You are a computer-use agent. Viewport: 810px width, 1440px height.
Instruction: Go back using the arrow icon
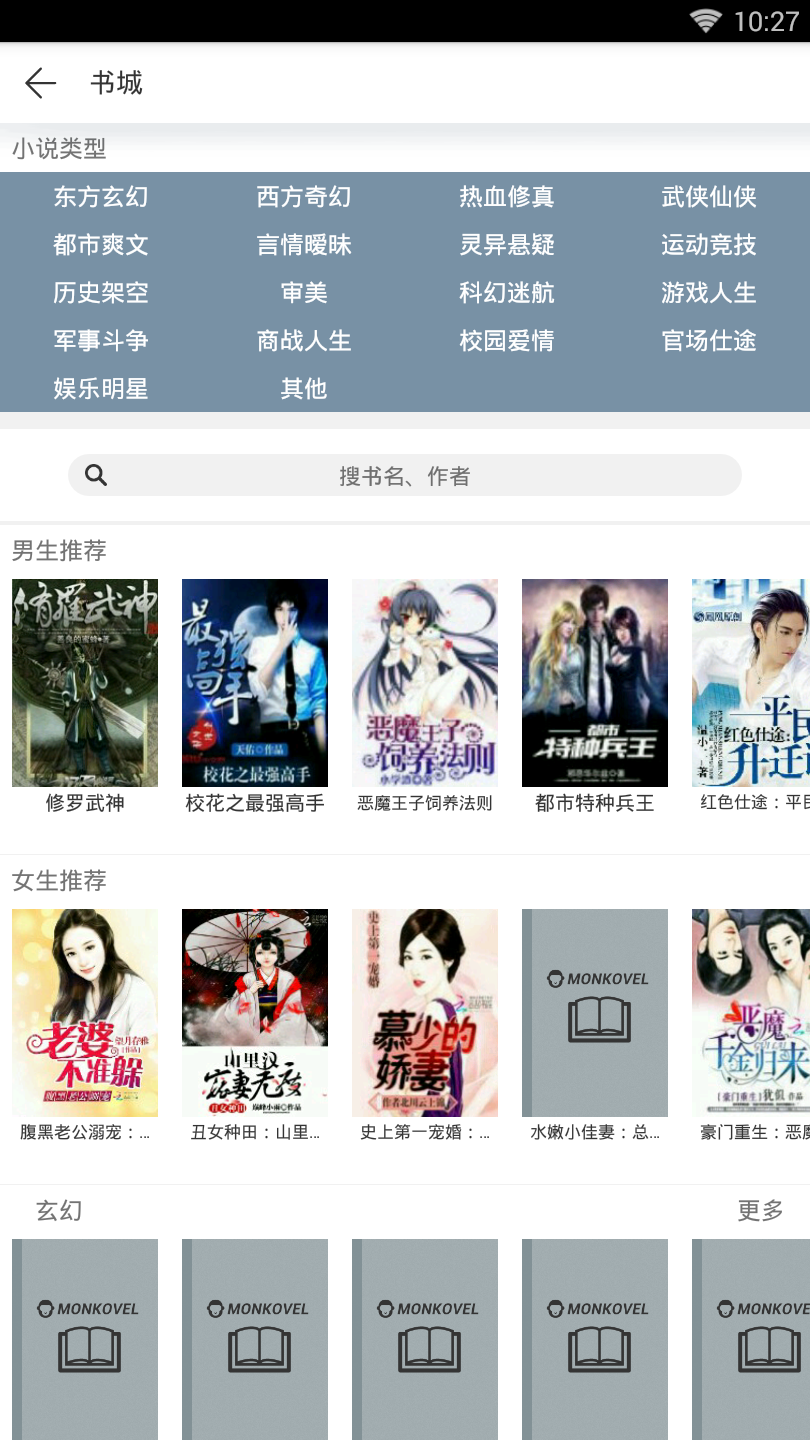click(40, 83)
